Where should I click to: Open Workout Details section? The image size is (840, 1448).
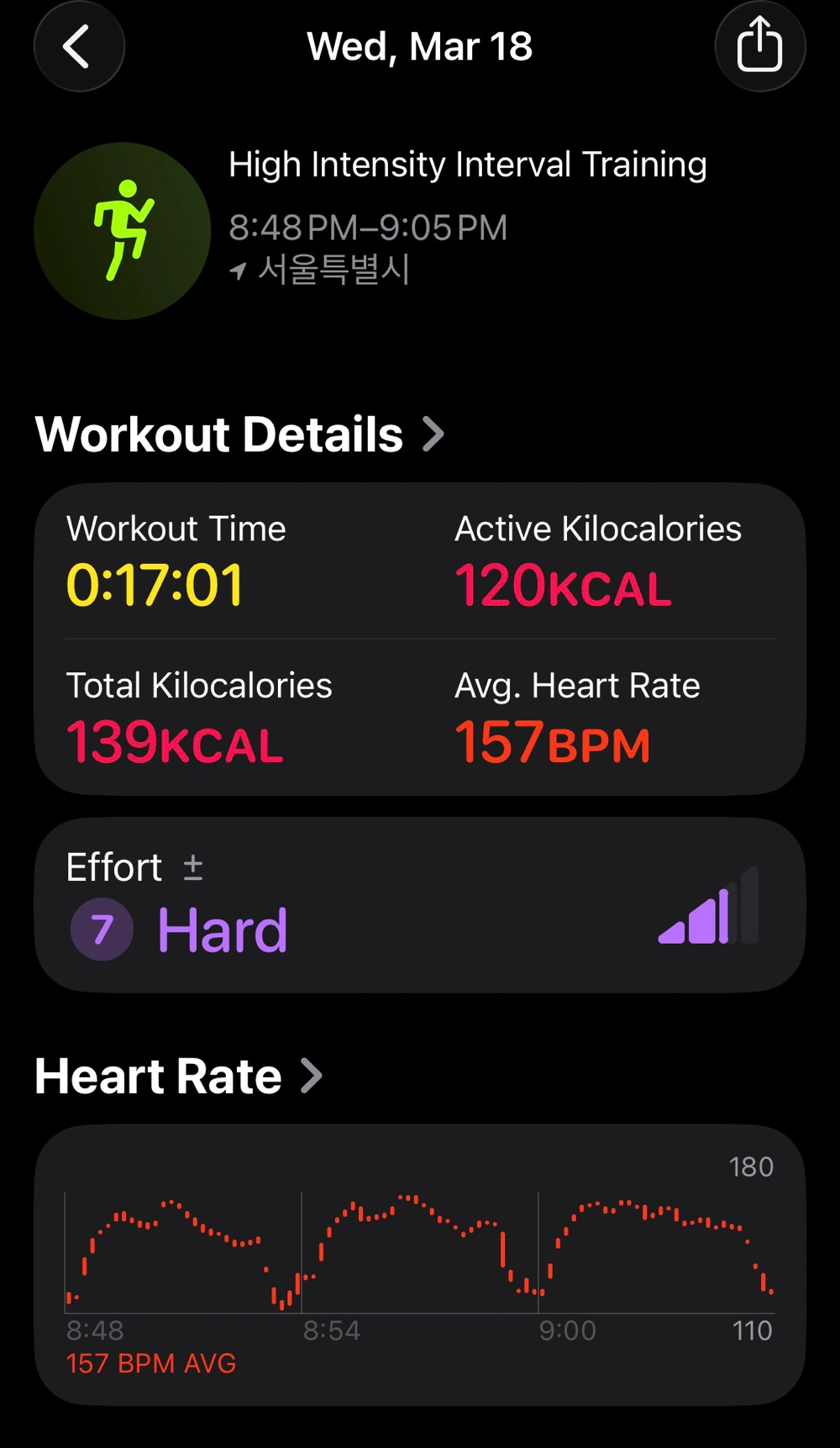239,434
